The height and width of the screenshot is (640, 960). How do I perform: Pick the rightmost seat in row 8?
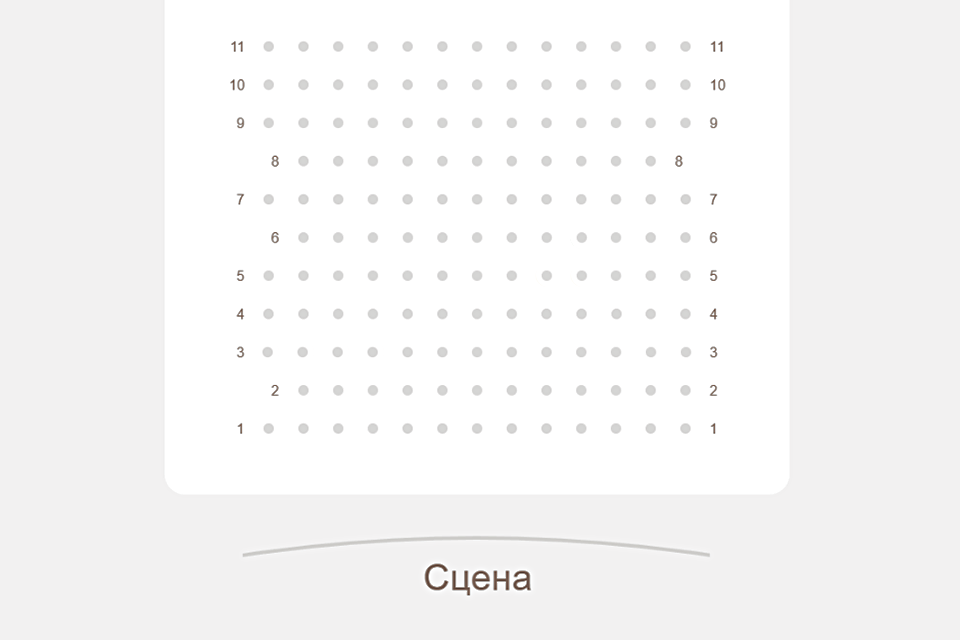[x=650, y=161]
